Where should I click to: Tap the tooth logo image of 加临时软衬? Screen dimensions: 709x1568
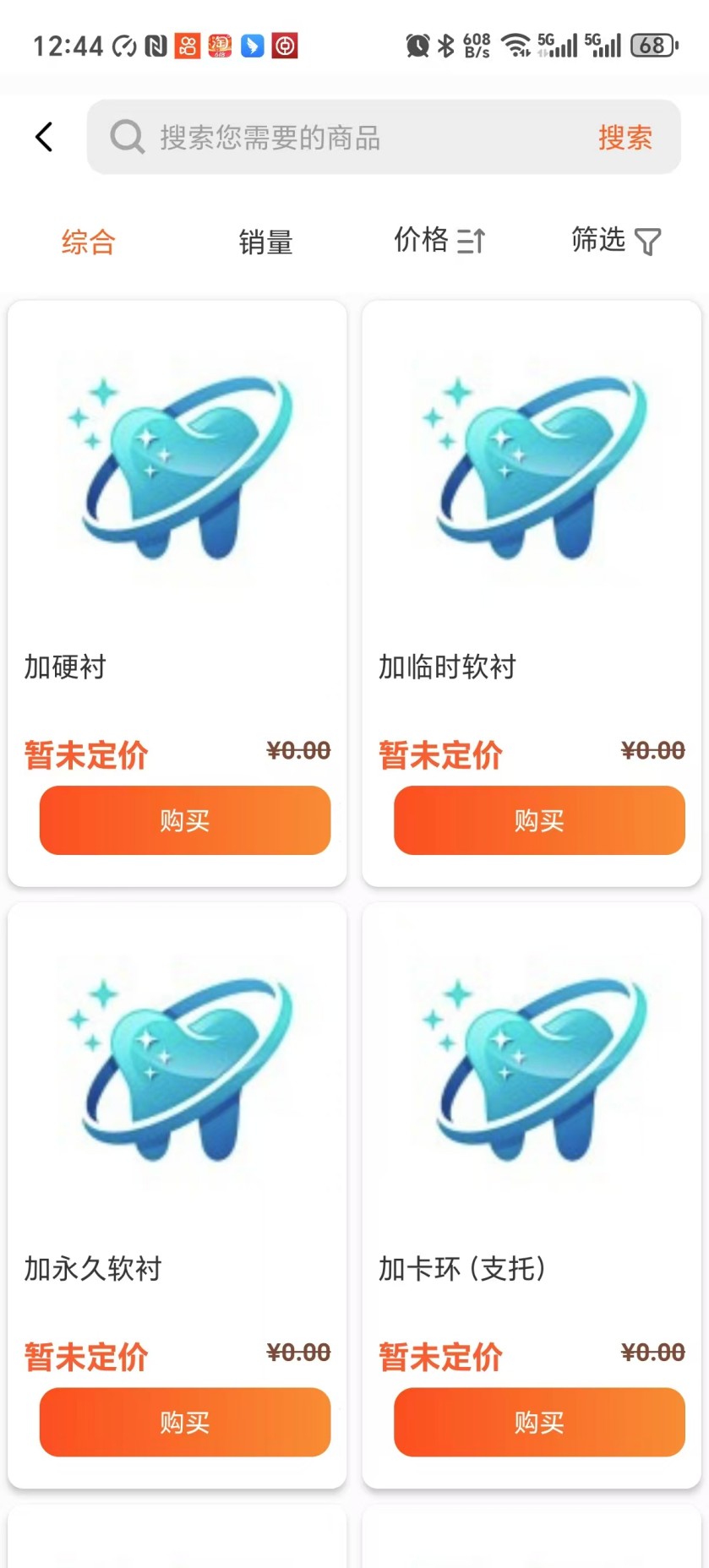[x=532, y=469]
